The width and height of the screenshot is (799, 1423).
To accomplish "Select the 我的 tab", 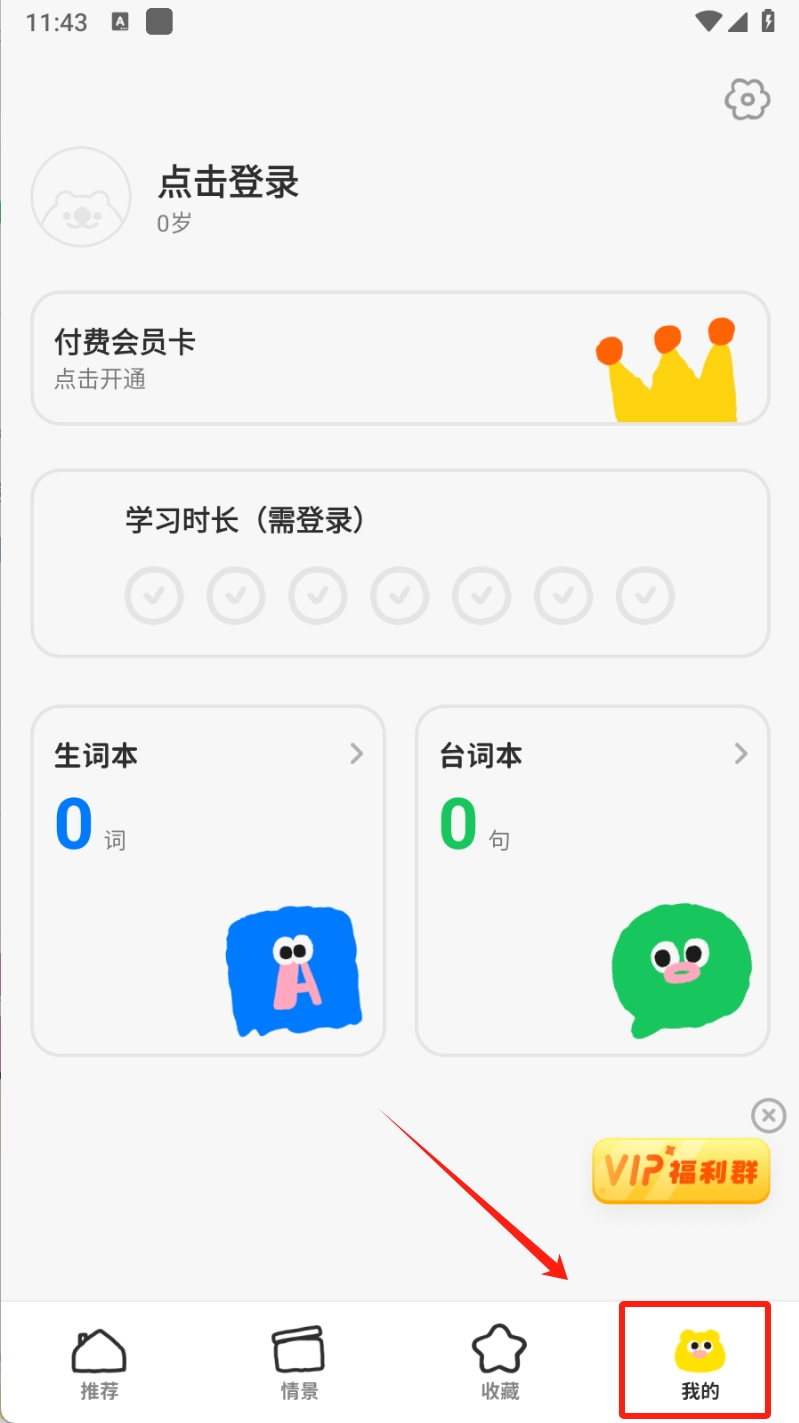I will tap(699, 1362).
